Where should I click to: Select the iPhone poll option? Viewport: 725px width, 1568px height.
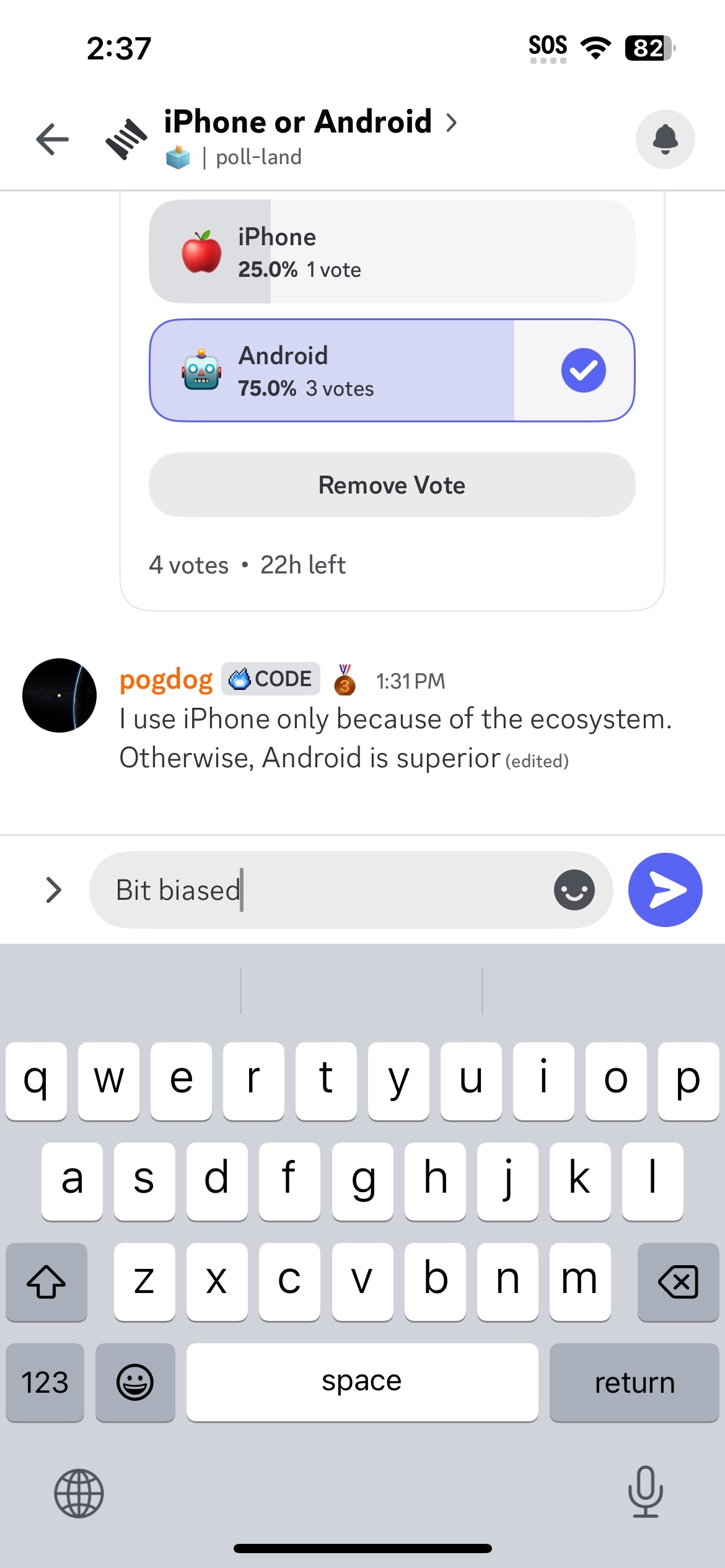coord(392,251)
